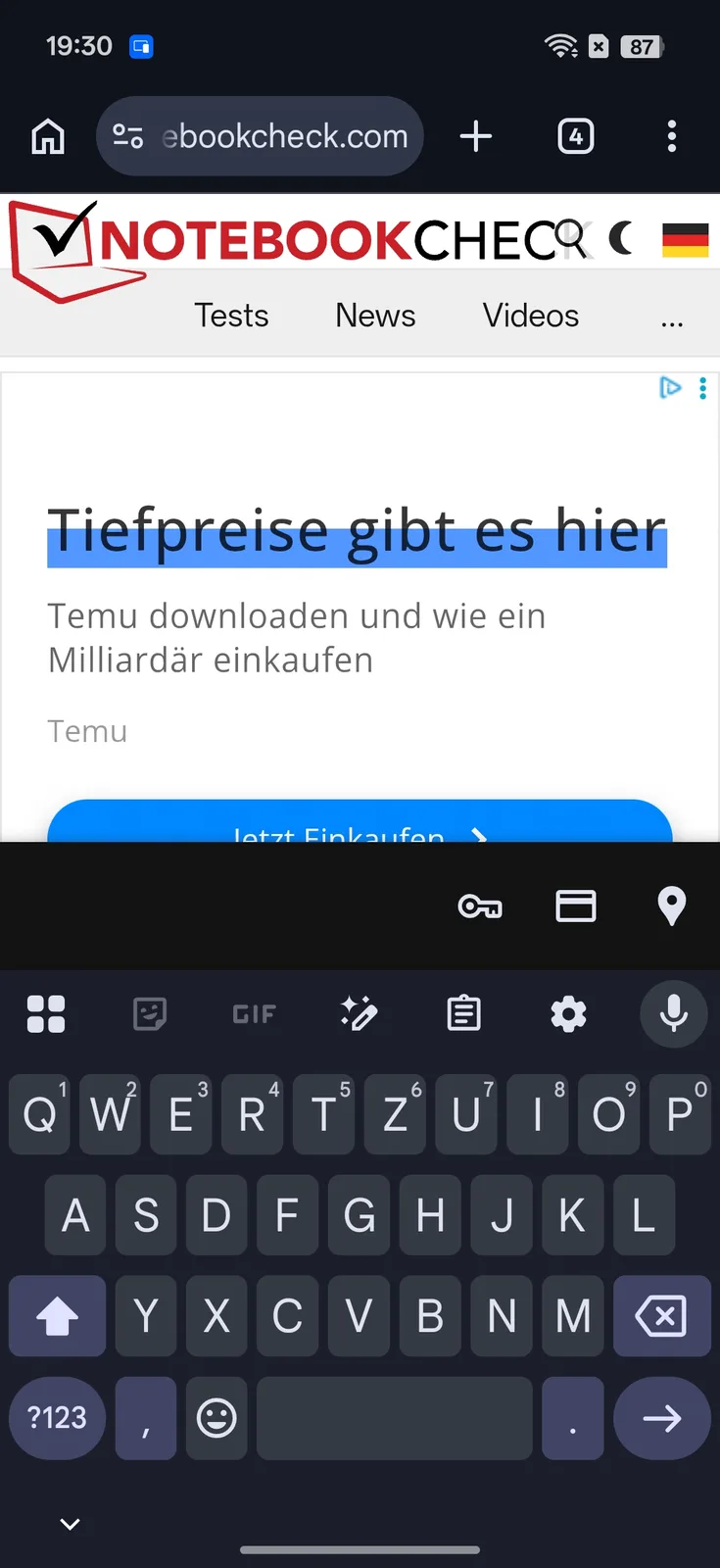Toggle dark mode with the moon icon

click(621, 238)
